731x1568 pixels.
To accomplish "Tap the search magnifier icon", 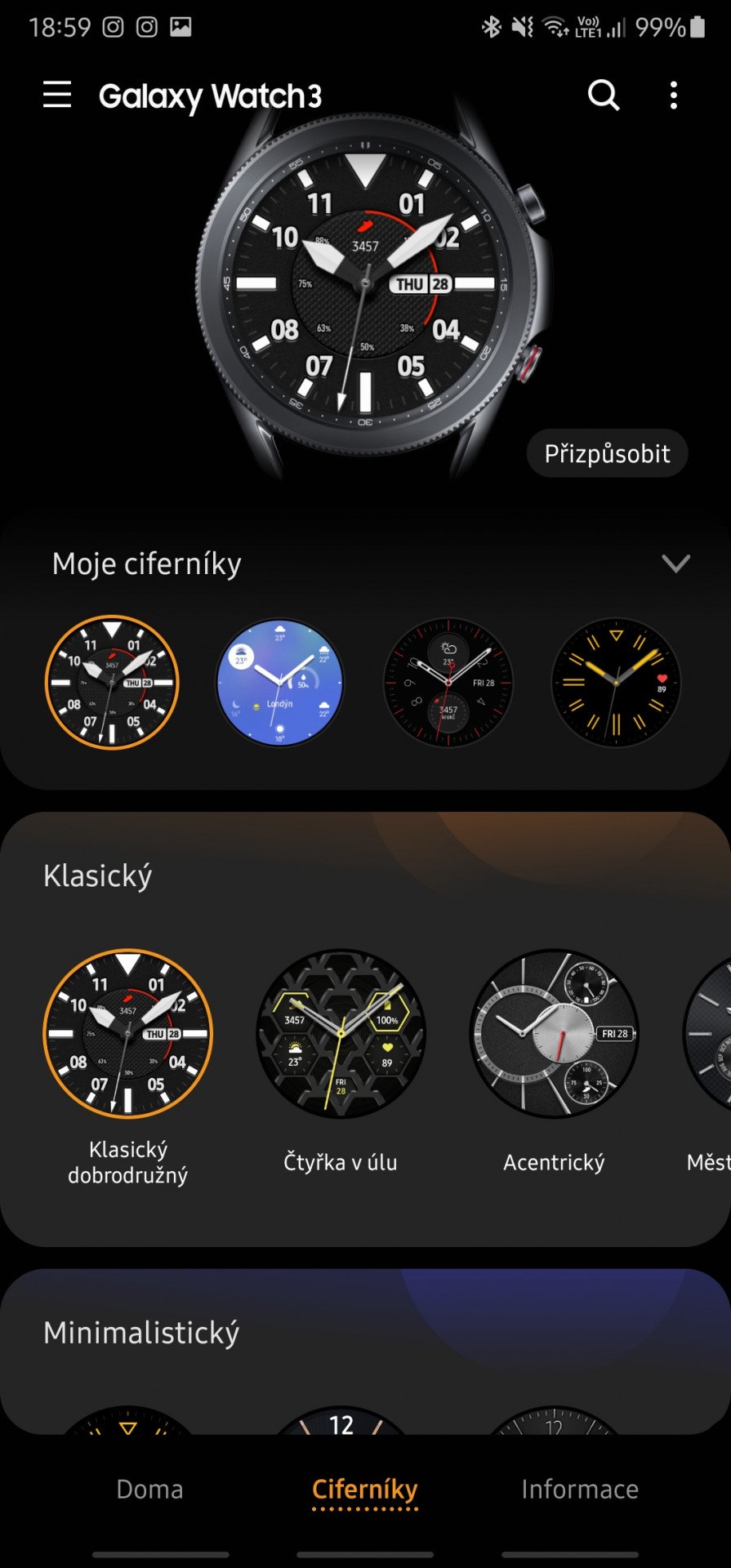I will 604,96.
